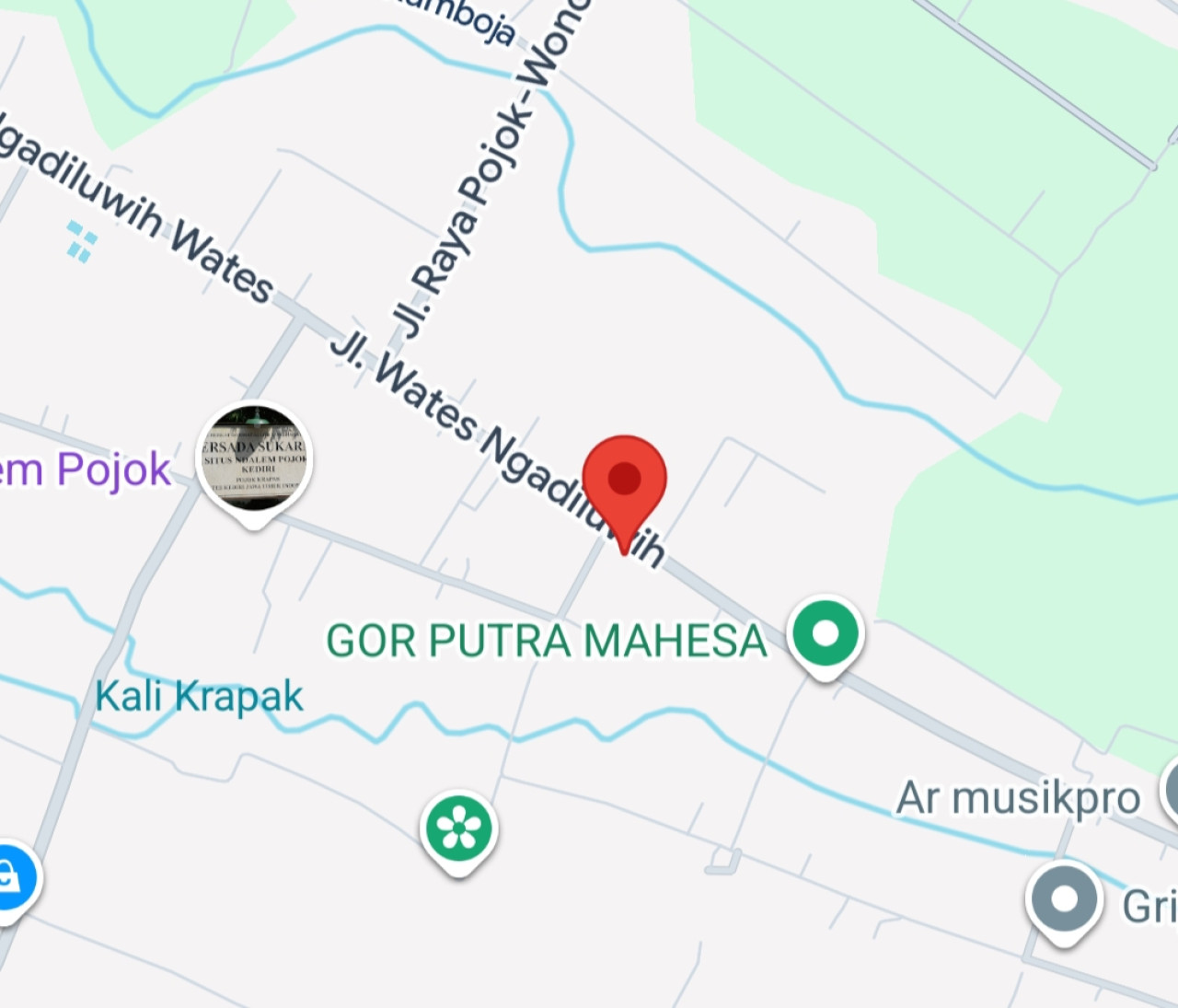Screen dimensions: 1178x1008
Task: Open the Ar musikpro place marker
Action: [1172, 790]
